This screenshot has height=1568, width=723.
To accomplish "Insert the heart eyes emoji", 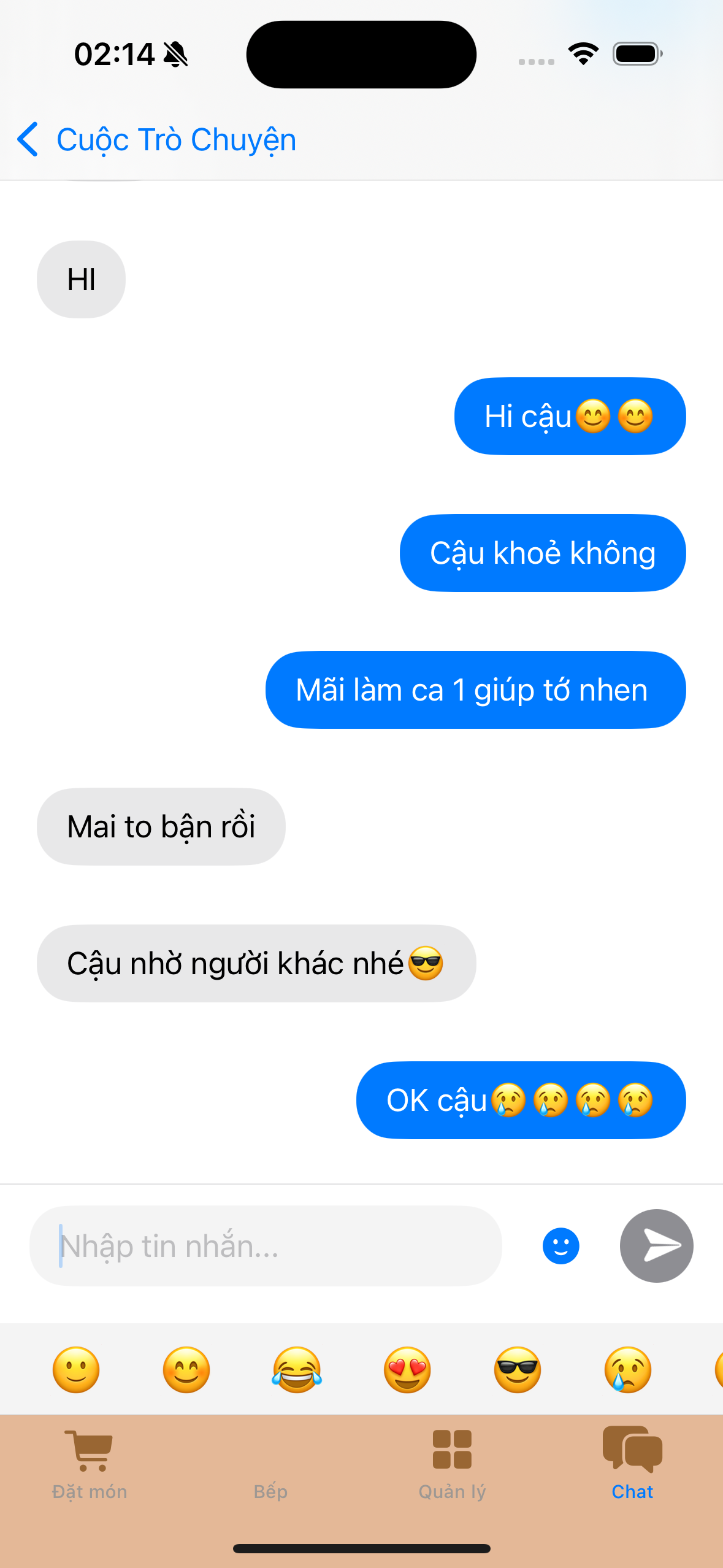I will [407, 1370].
